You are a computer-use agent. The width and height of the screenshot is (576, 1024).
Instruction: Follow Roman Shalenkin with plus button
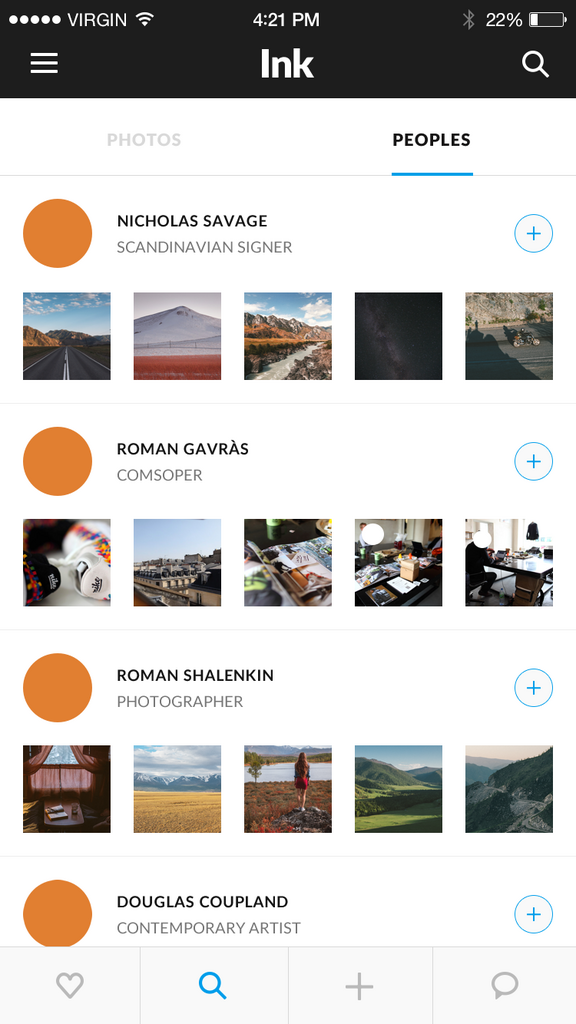(x=534, y=688)
